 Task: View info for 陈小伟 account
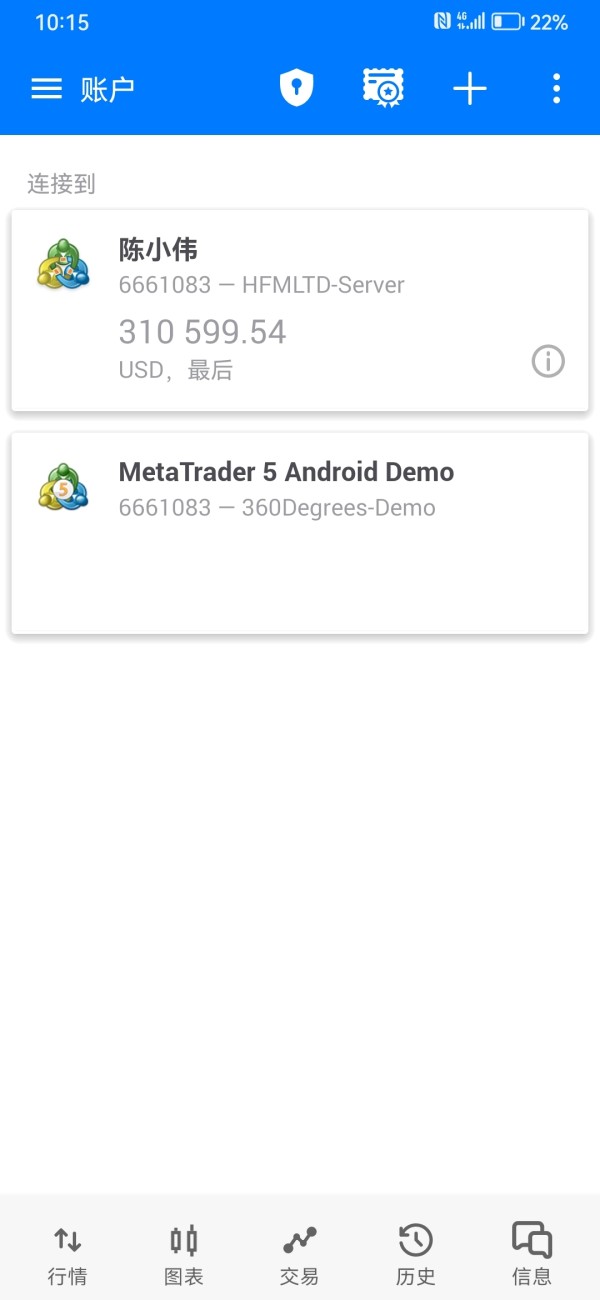point(548,361)
